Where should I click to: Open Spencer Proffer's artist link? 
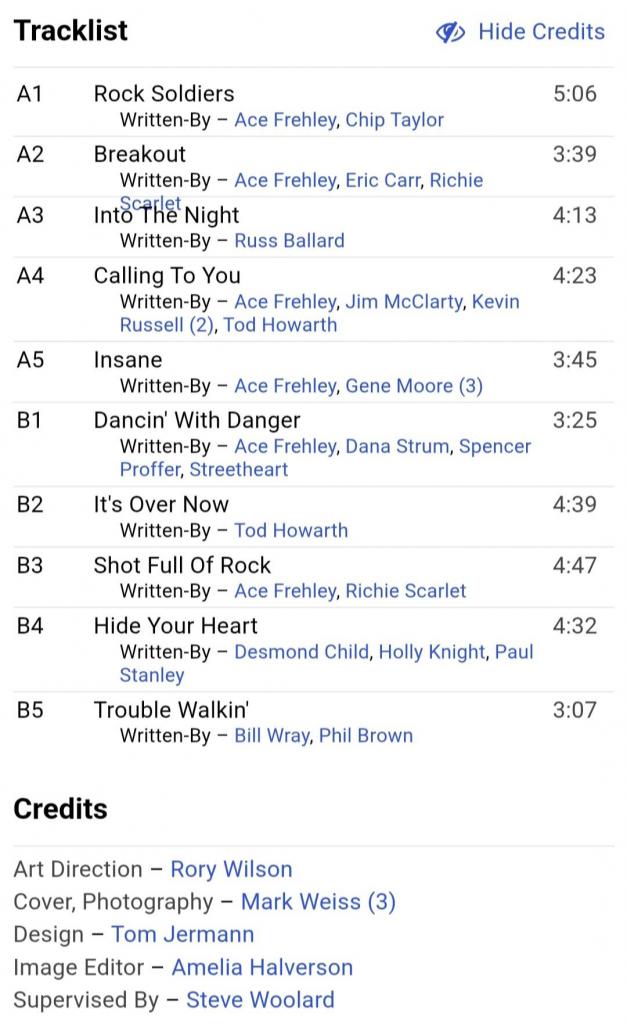[494, 447]
